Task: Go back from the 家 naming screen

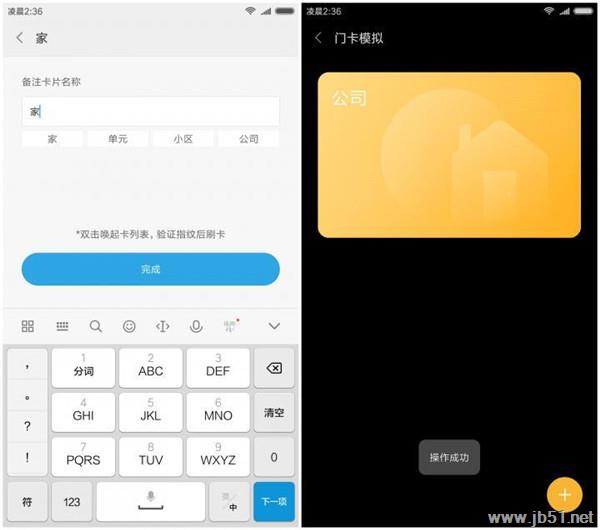Action: (19, 38)
